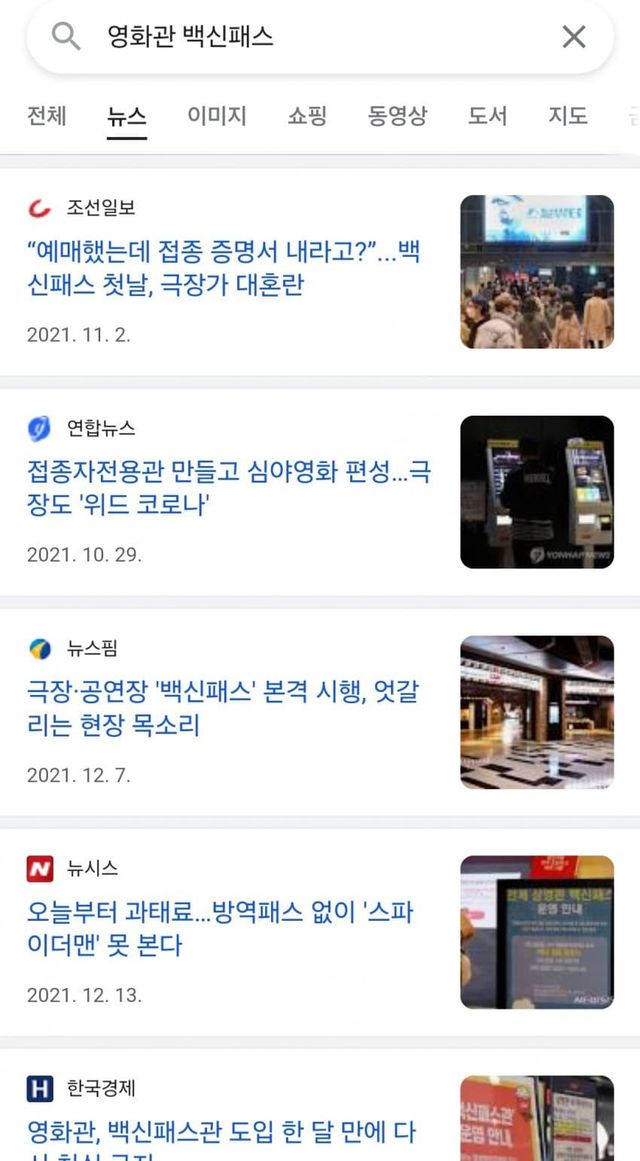Open the 쇼핑 tab
Screen dimensions: 640x1161
307,116
